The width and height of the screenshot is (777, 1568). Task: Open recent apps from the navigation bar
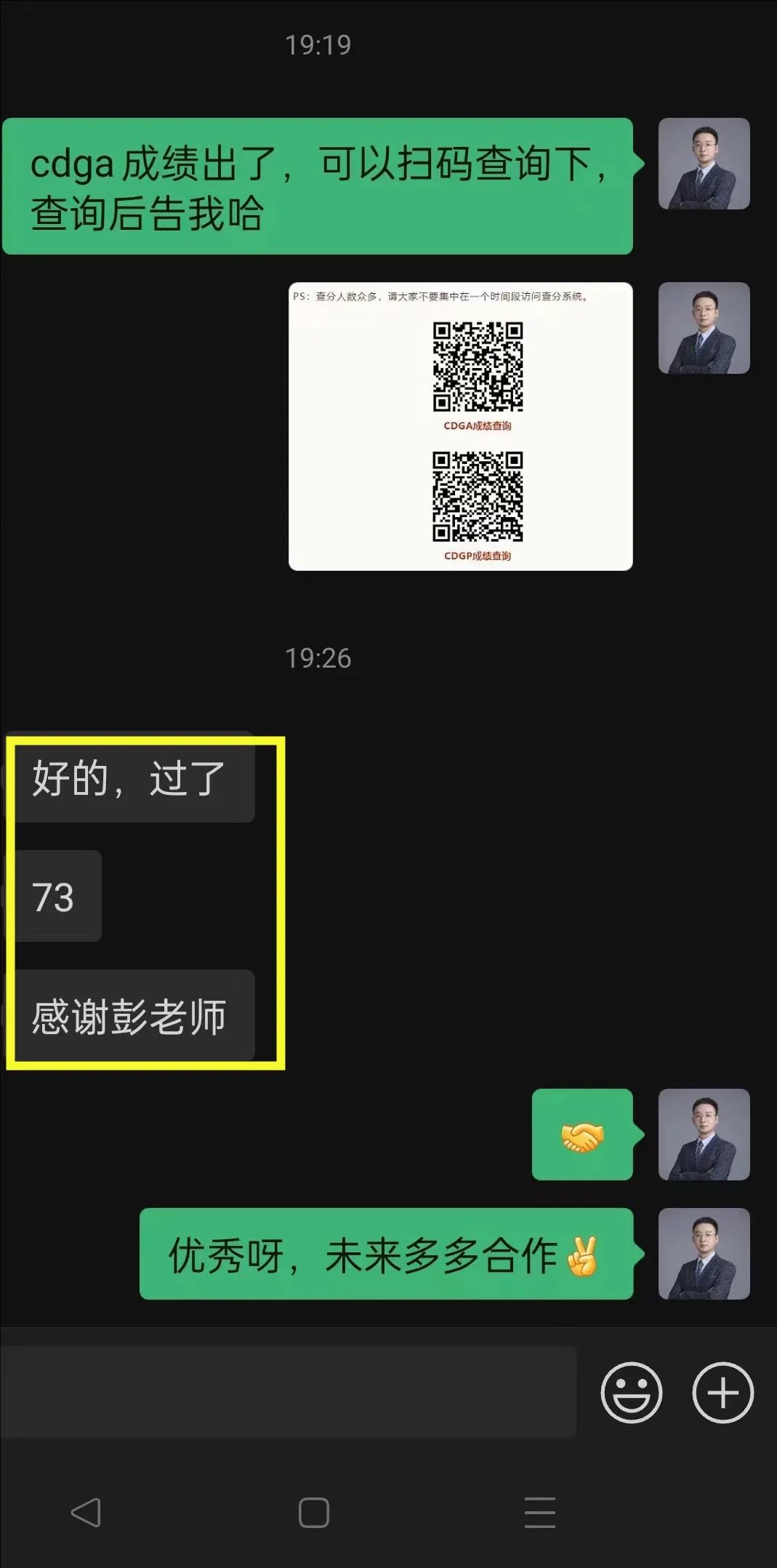(539, 1513)
